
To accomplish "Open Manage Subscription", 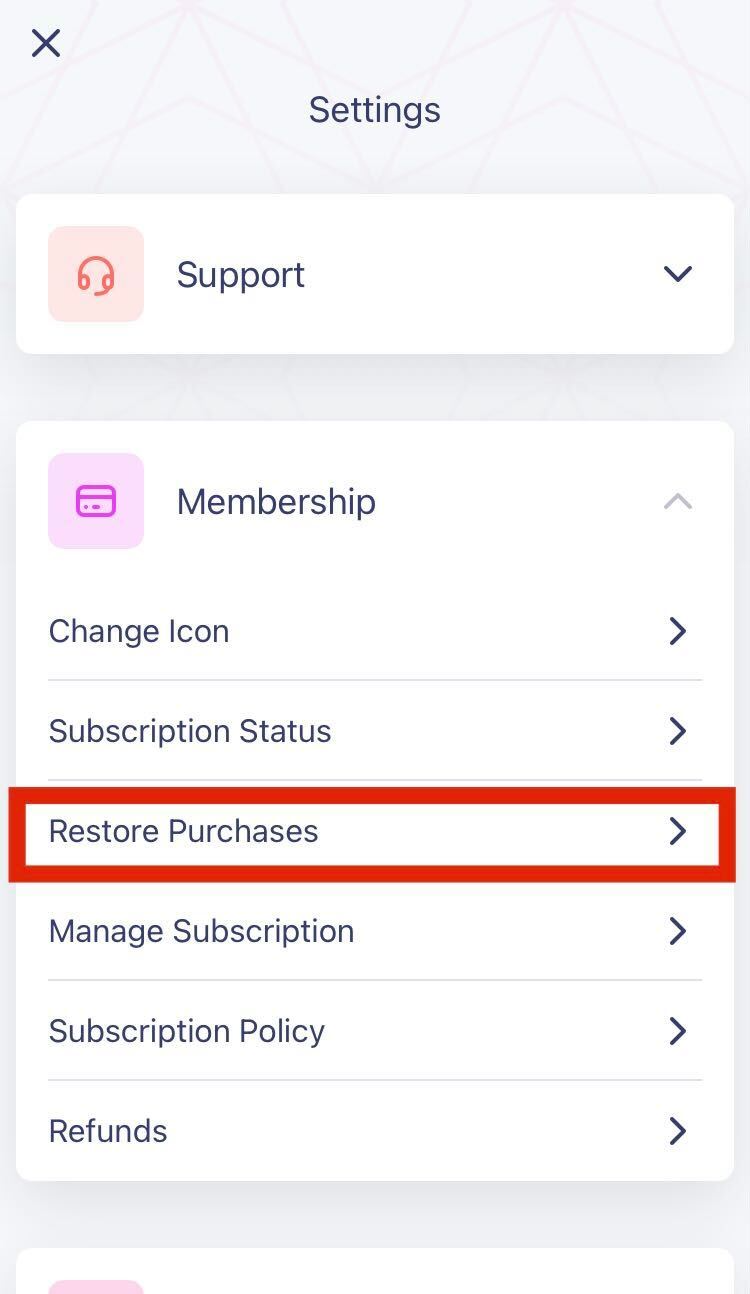I will [x=375, y=931].
